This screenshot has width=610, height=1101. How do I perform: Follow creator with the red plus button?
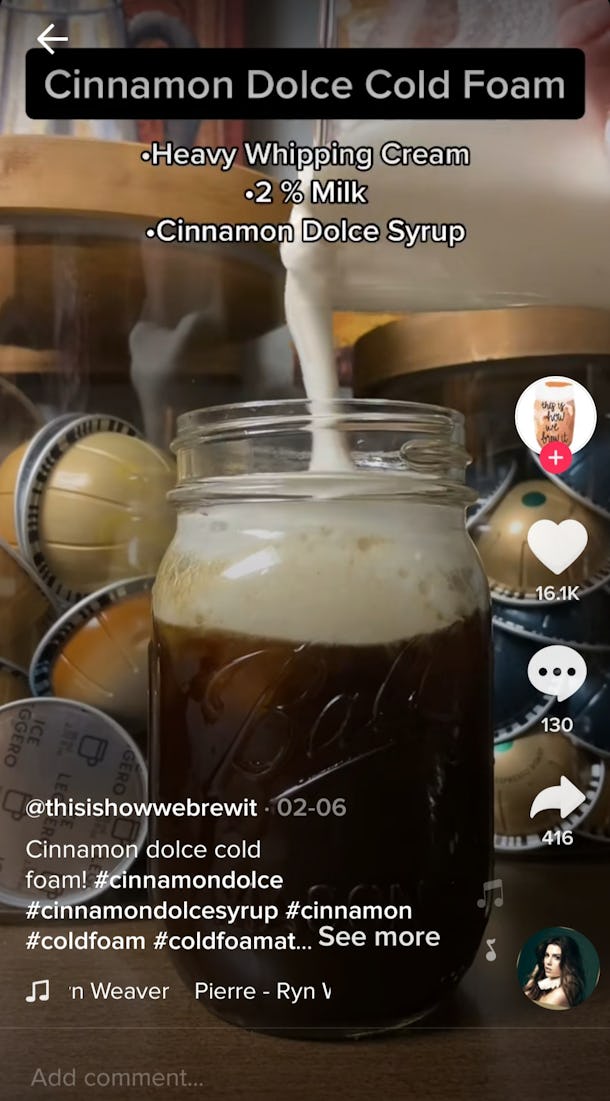556,459
